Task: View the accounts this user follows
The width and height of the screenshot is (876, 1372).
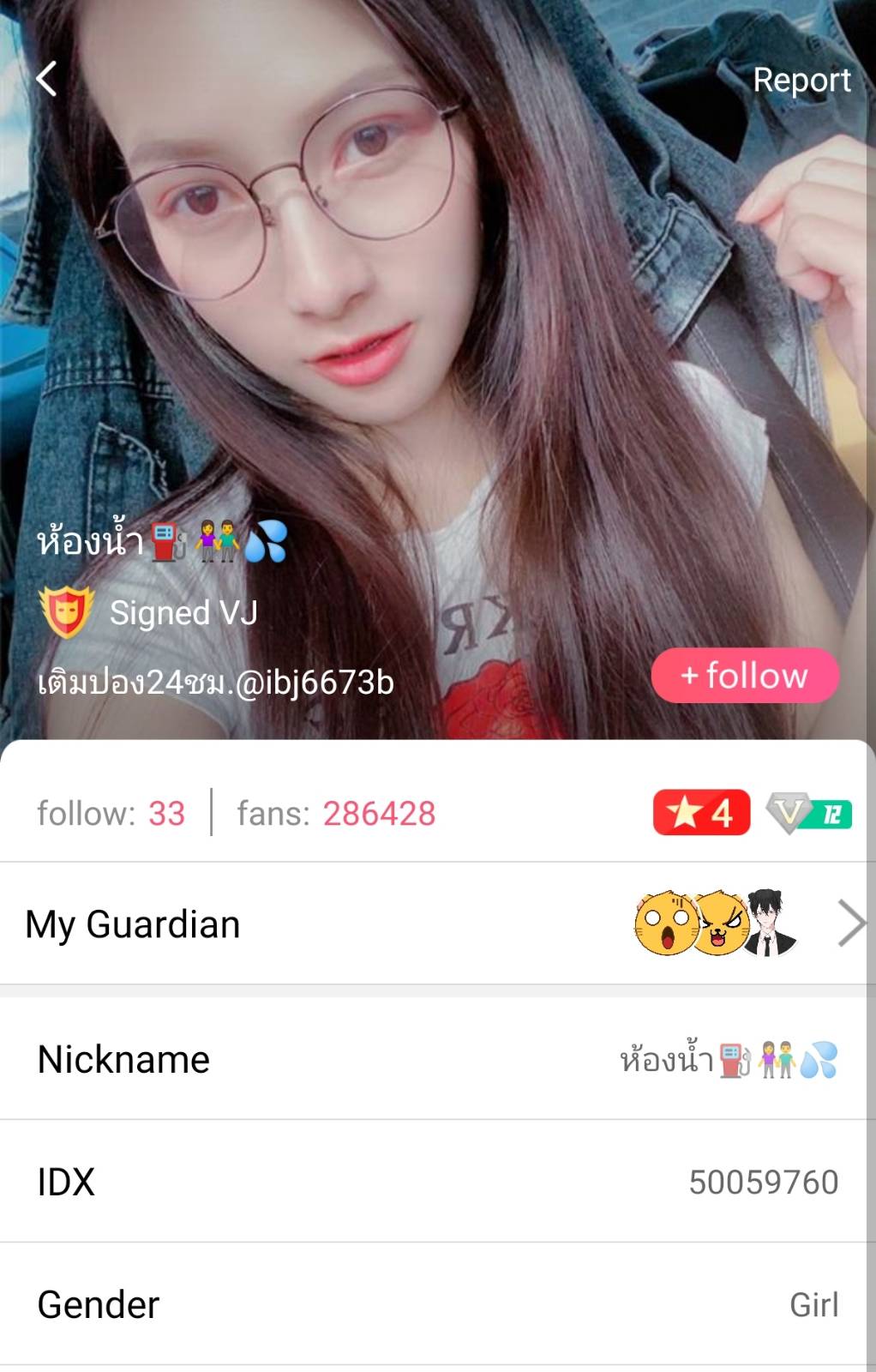Action: tap(111, 813)
